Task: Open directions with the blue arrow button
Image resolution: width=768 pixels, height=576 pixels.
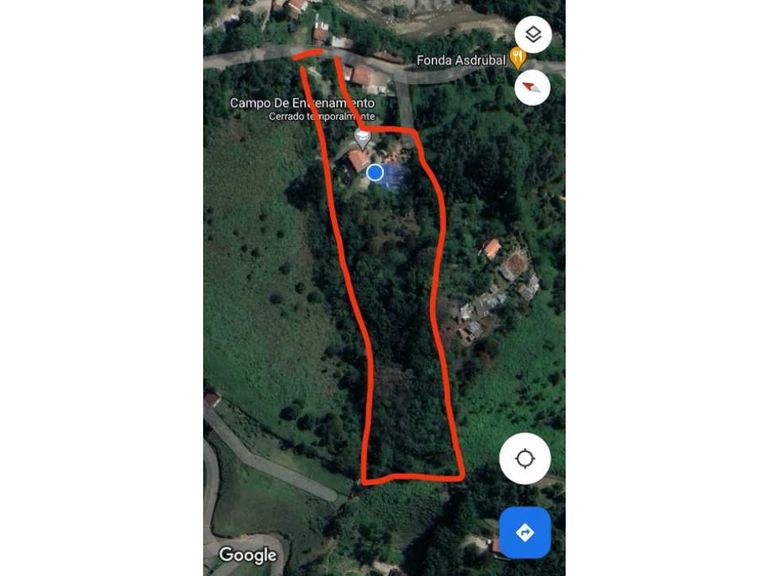Action: pyautogui.click(x=525, y=532)
